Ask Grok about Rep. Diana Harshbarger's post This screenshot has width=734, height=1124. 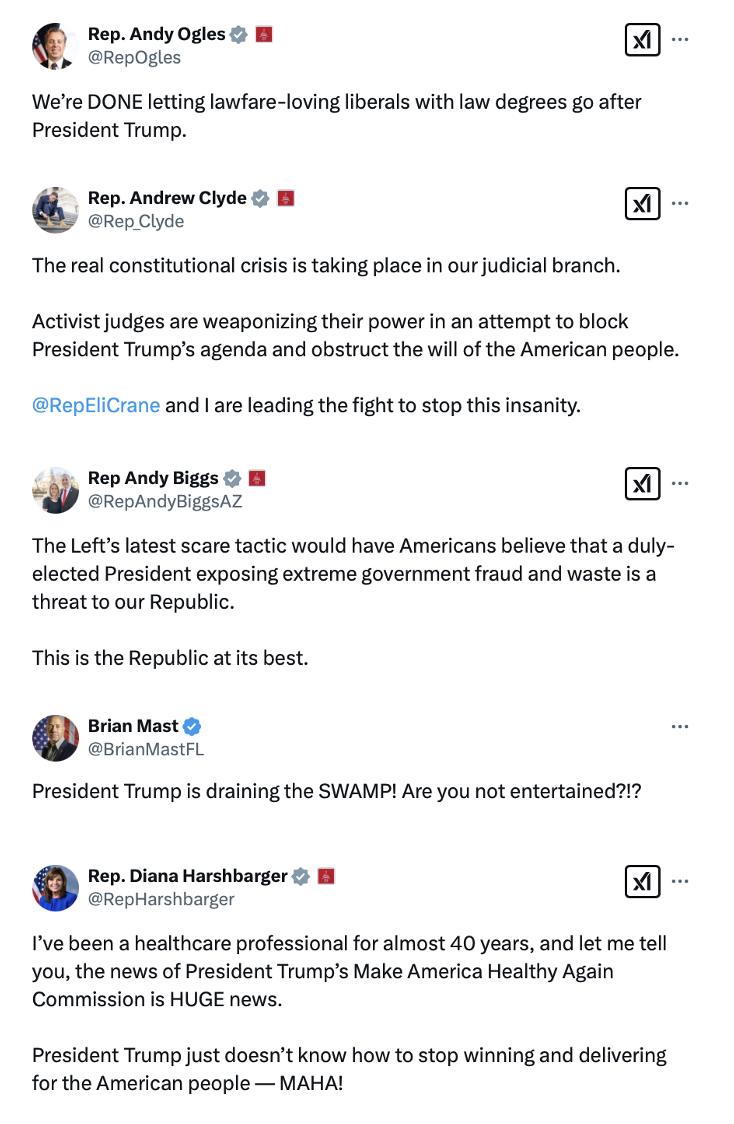click(642, 882)
